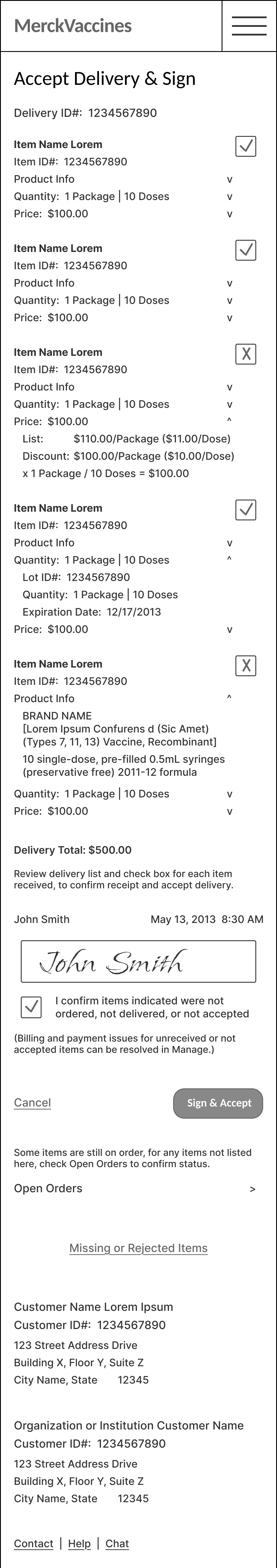This screenshot has width=277, height=1568.
Task: Open Missing or Rejected Items link
Action: click(138, 1248)
